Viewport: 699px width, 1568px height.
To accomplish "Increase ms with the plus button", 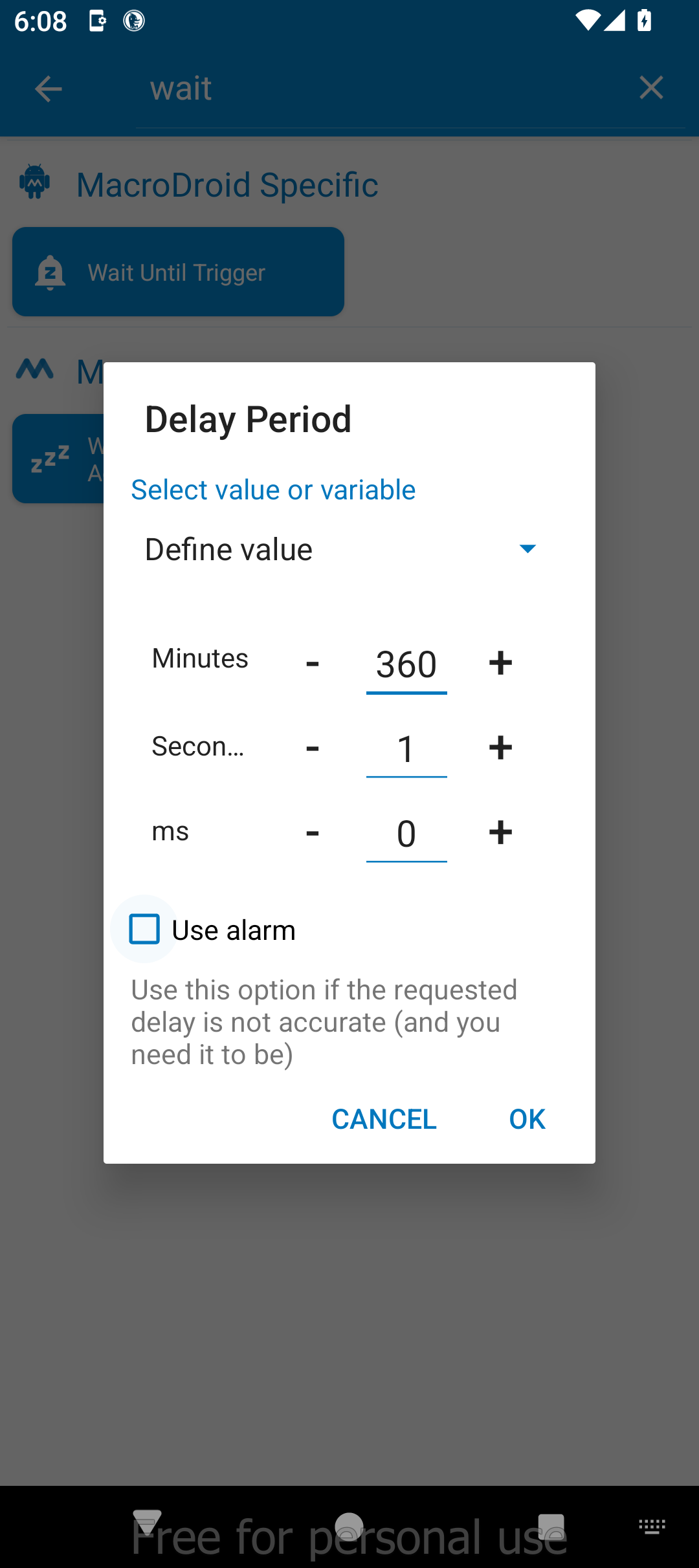I will tap(500, 833).
